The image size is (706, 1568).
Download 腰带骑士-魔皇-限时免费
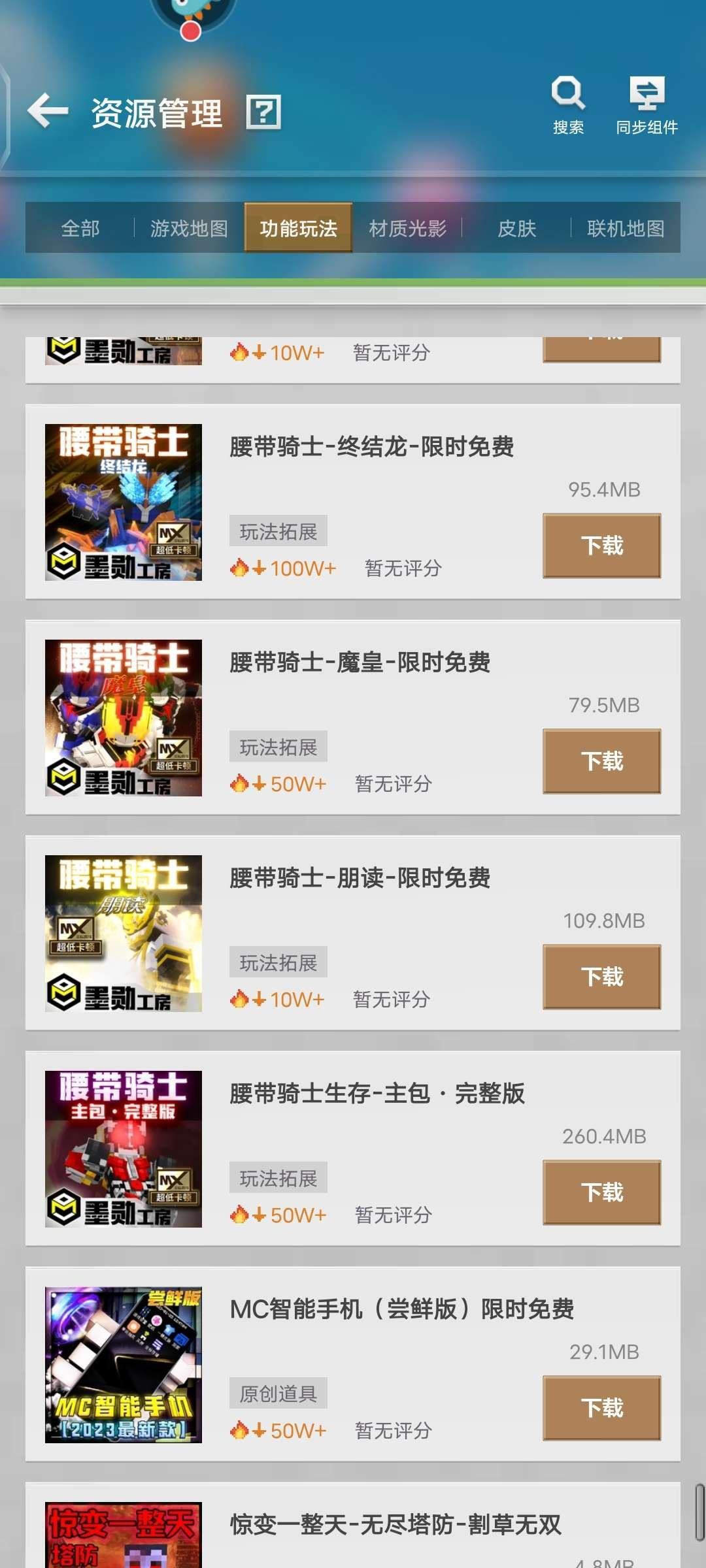click(601, 761)
